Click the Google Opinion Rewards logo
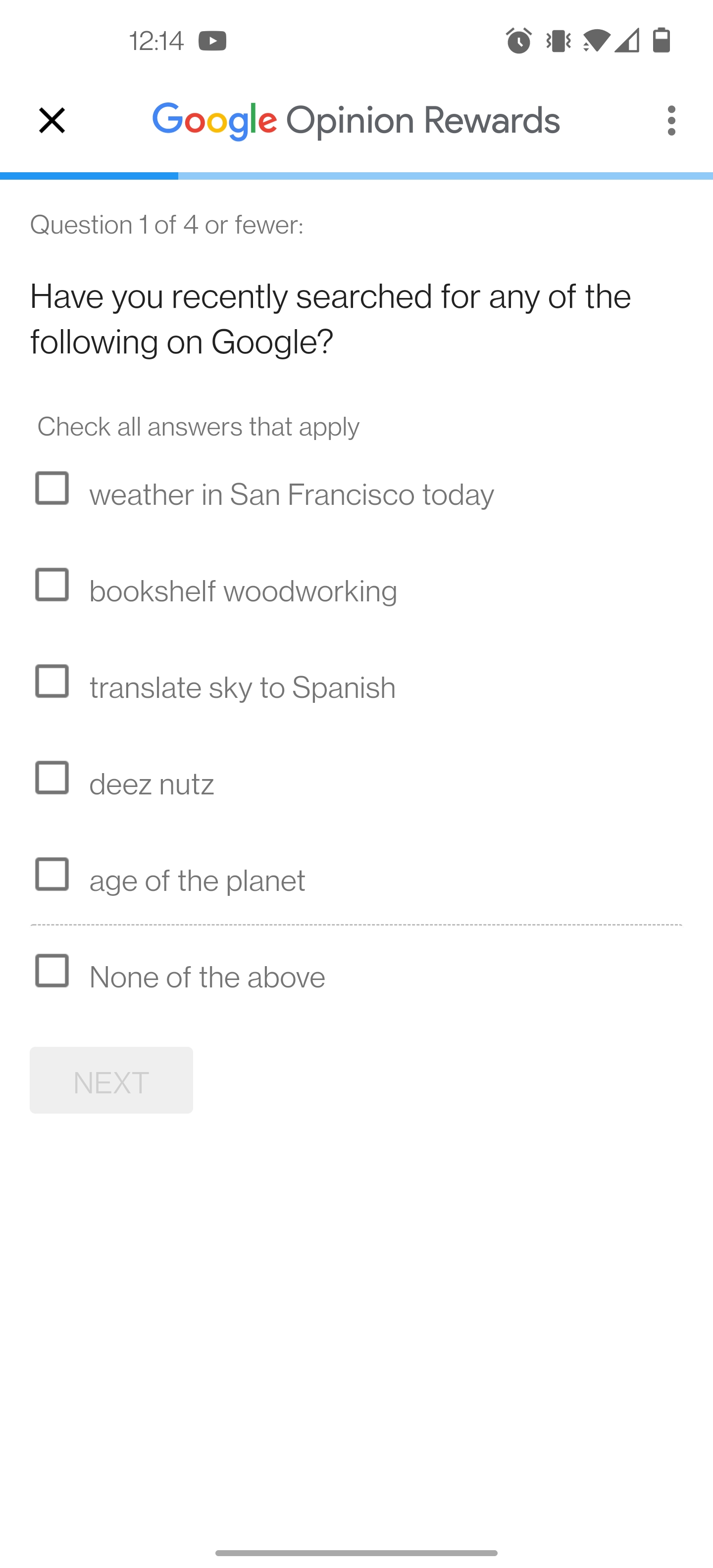Viewport: 713px width, 1568px height. [x=356, y=120]
